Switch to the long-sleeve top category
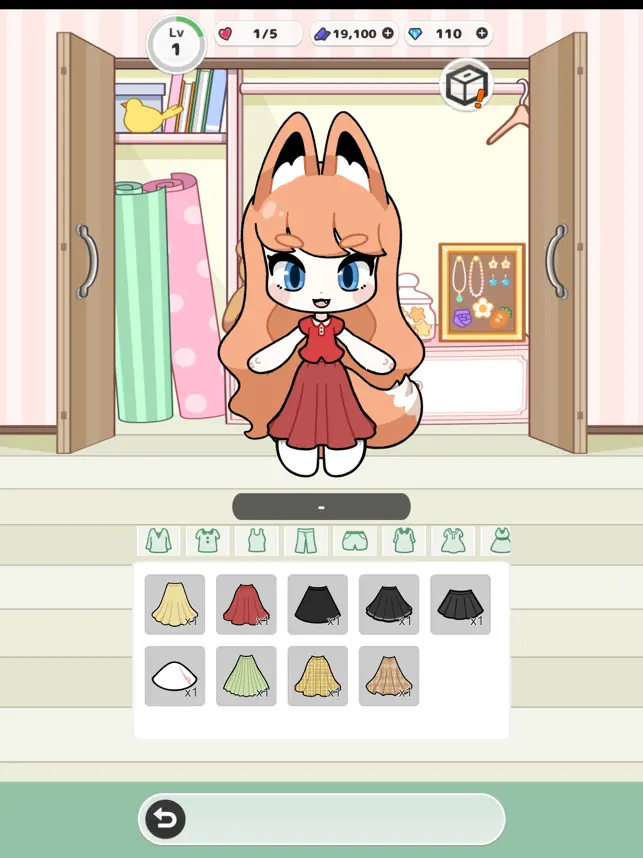 pos(159,541)
